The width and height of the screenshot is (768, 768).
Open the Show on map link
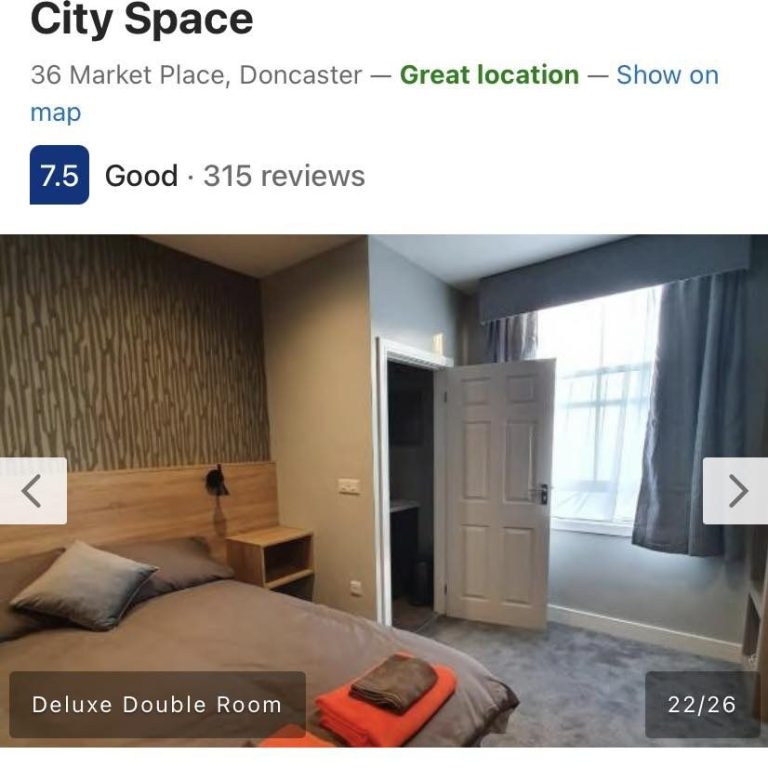[x=666, y=76]
